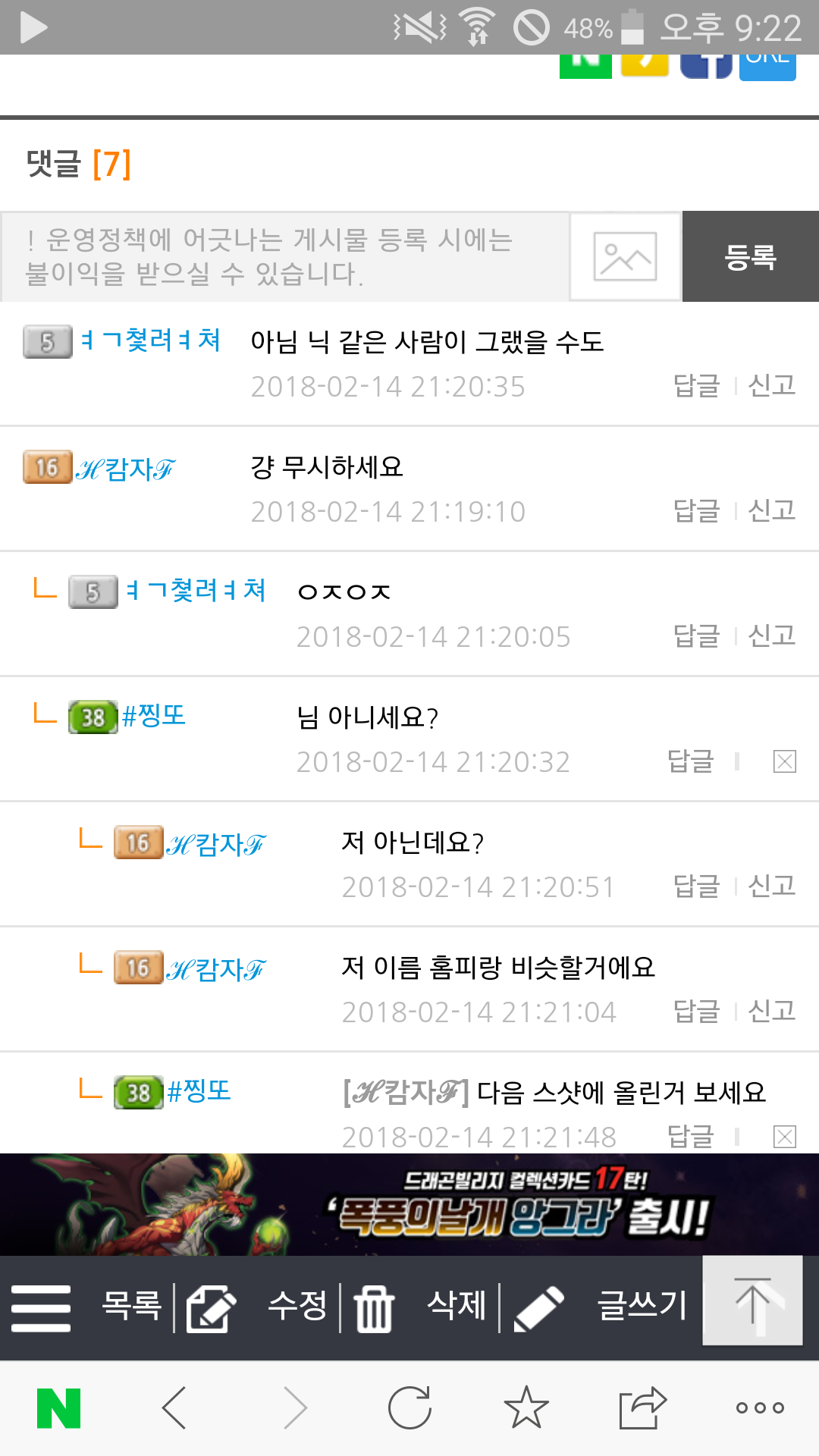Open the browser more options menu
819x1456 pixels.
pos(760,1408)
